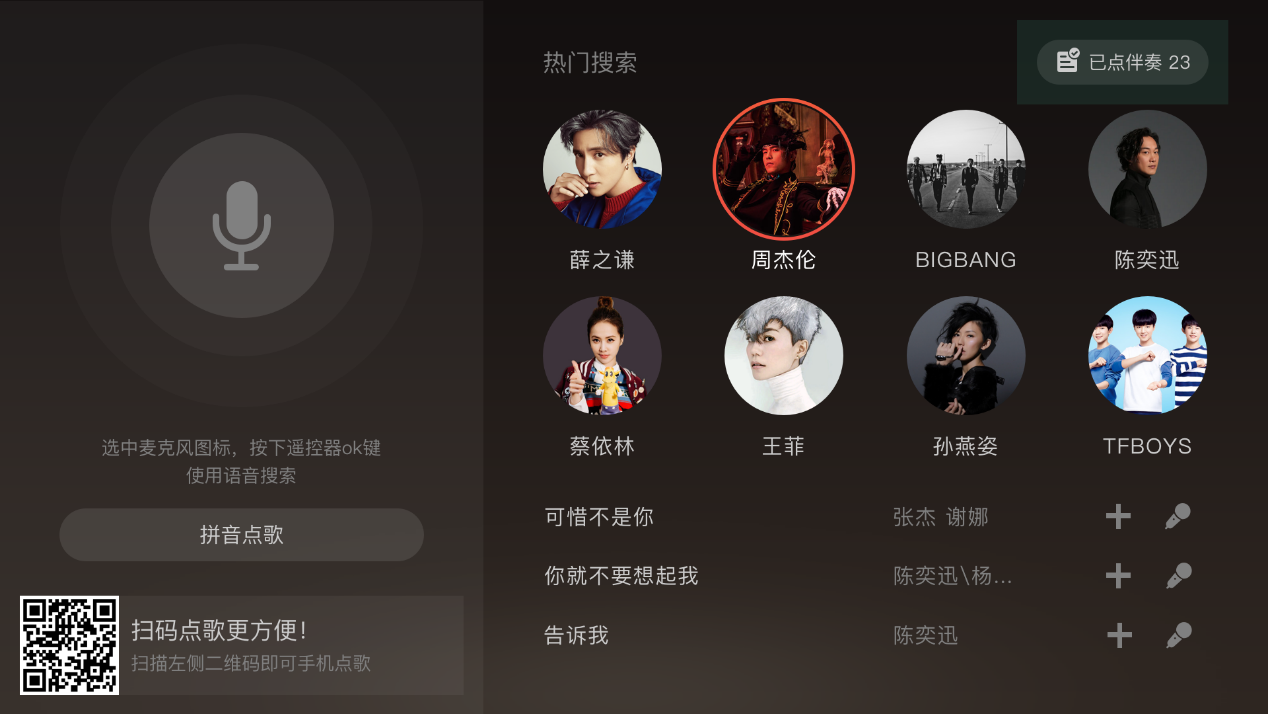
Task: Open 周杰伦's songs
Action: 783,170
